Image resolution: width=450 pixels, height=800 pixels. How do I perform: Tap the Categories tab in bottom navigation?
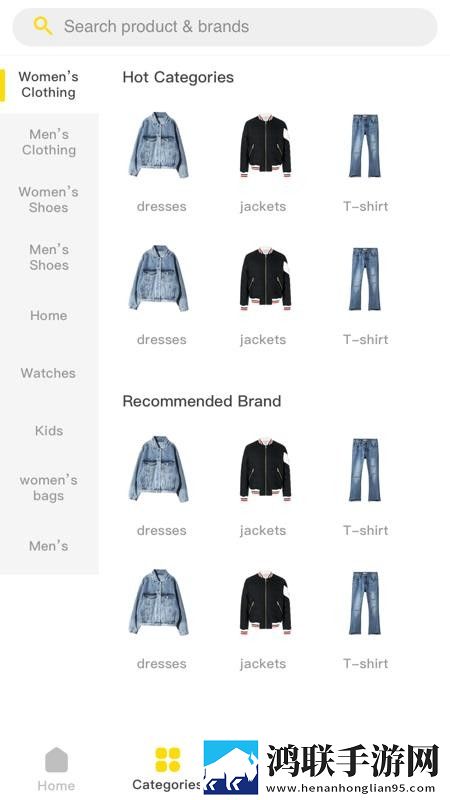pos(167,769)
